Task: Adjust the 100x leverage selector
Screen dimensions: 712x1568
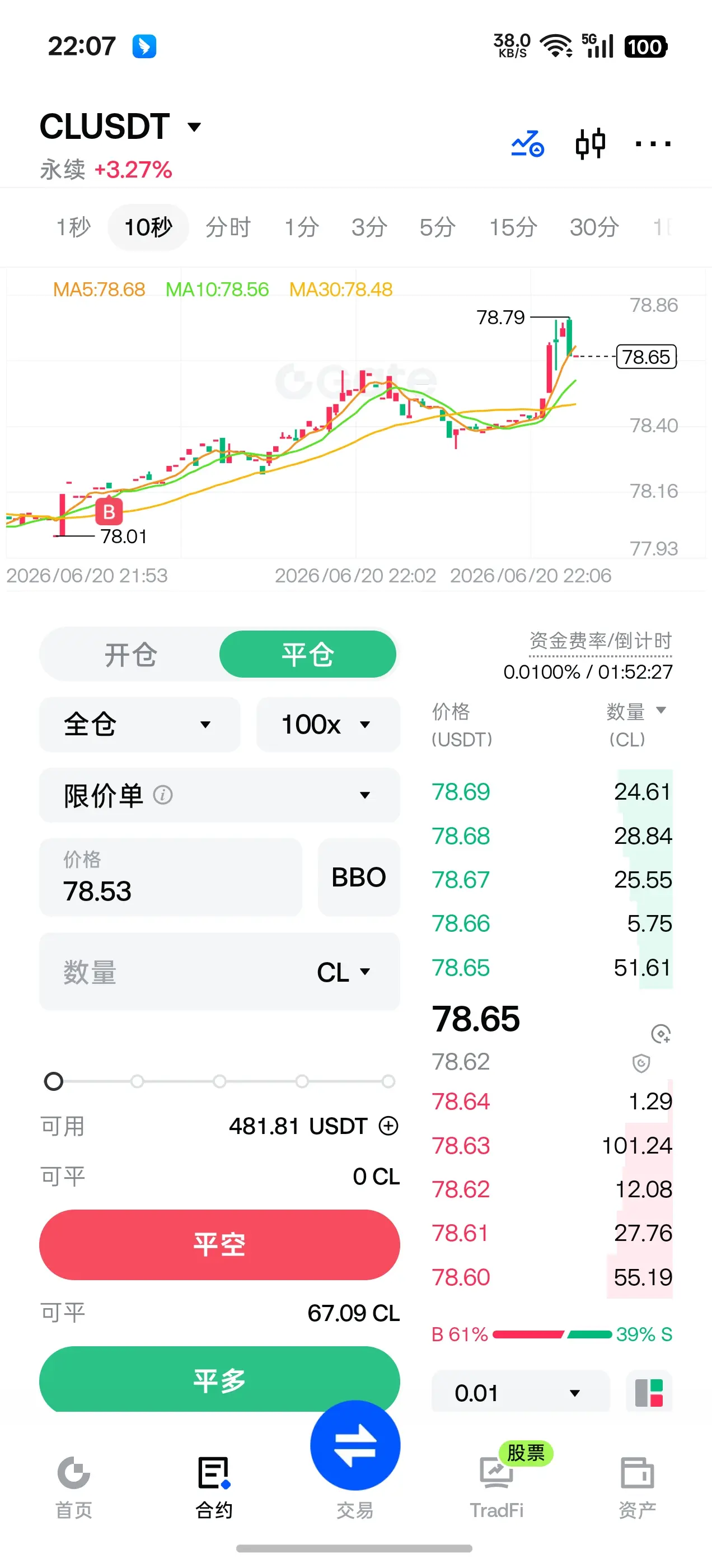Action: point(328,724)
